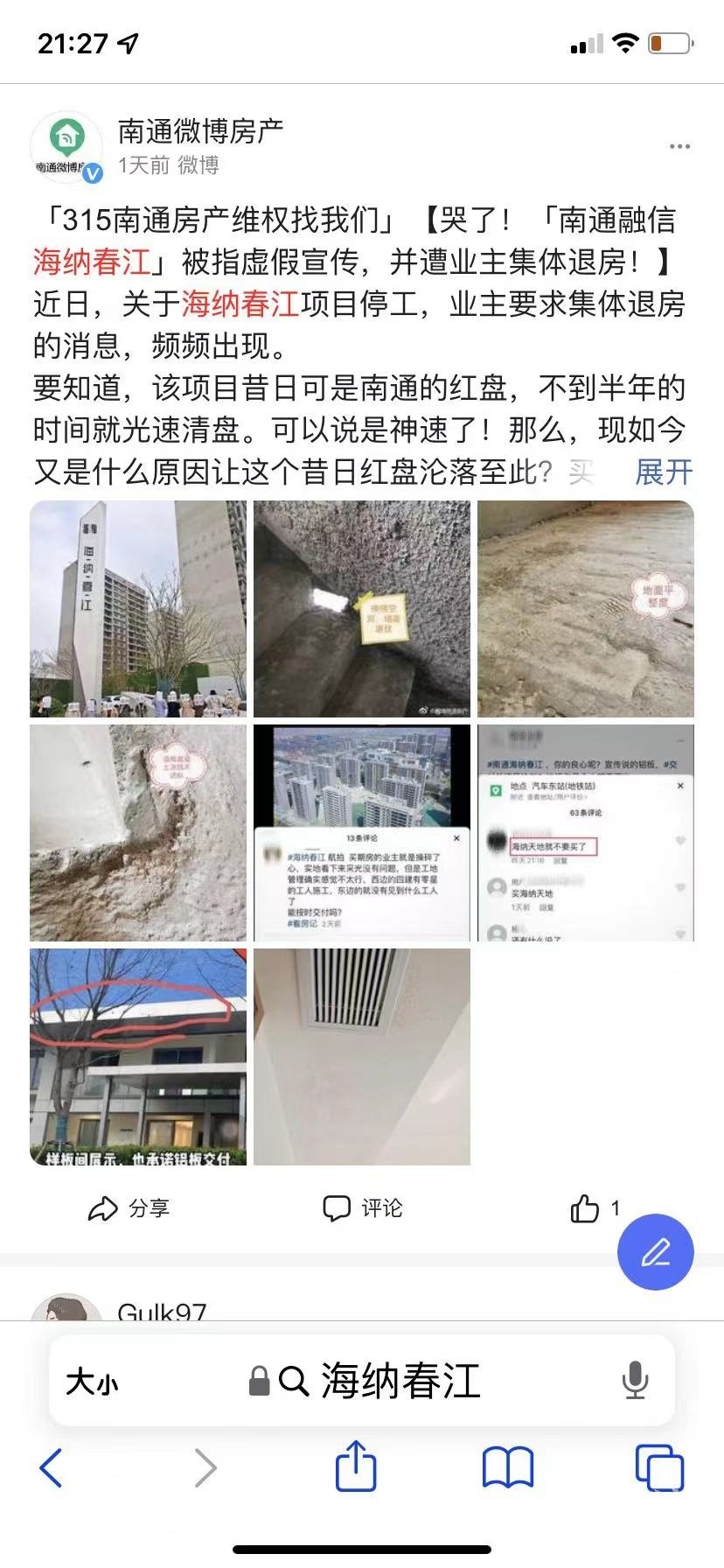Image resolution: width=724 pixels, height=1568 pixels.
Task: View the red-circled showroom building photo
Action: tap(138, 1056)
